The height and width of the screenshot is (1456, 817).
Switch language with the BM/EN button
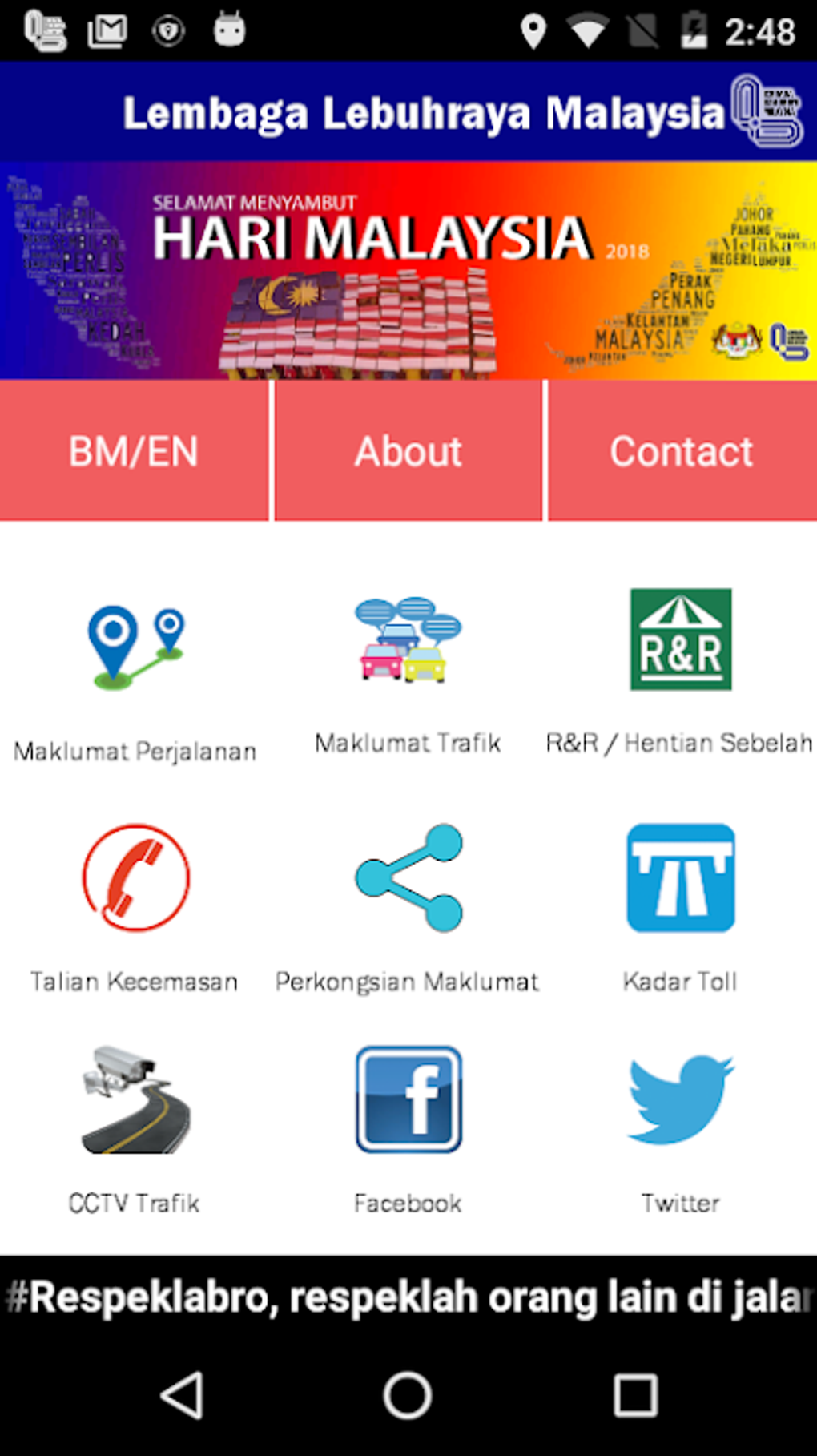pos(134,450)
